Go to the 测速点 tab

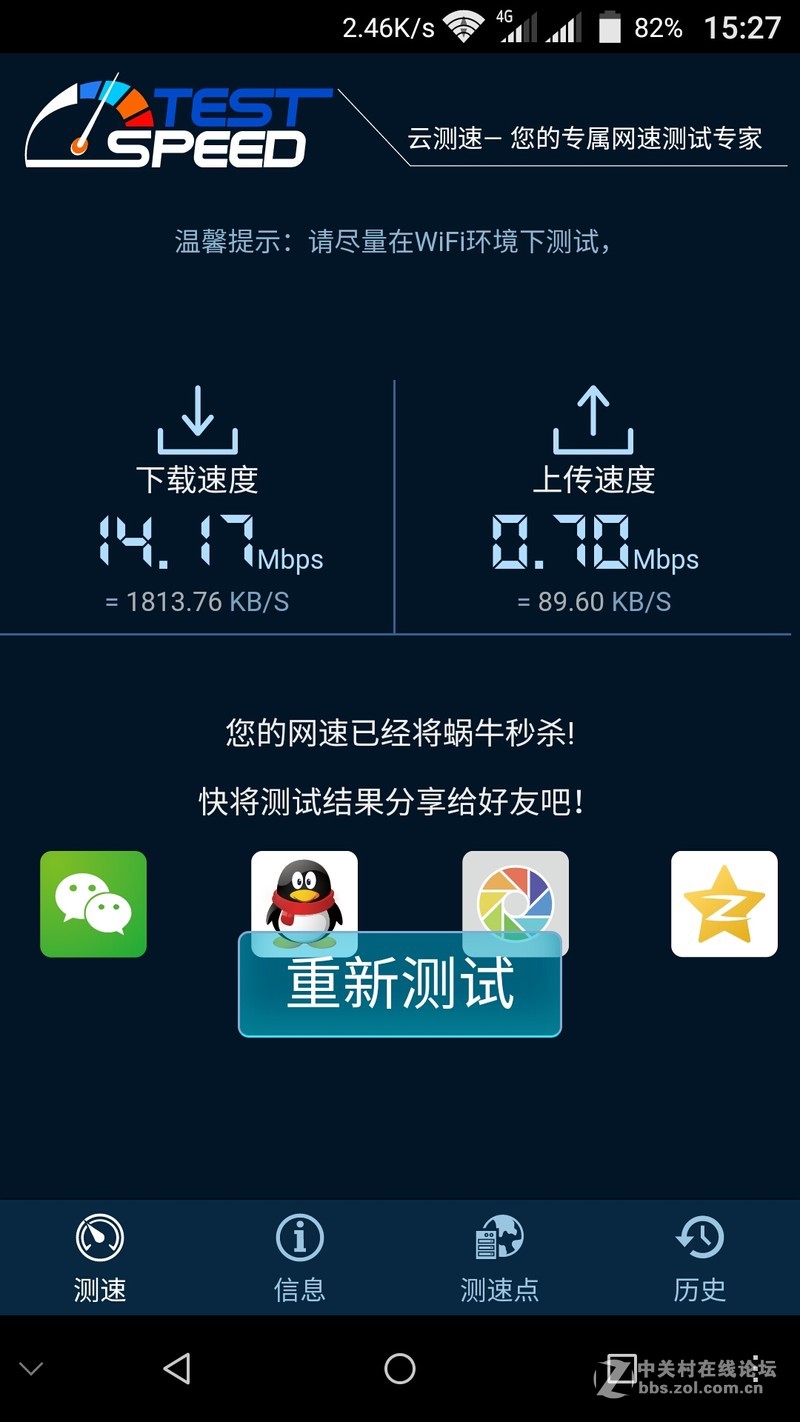pyautogui.click(x=500, y=1258)
